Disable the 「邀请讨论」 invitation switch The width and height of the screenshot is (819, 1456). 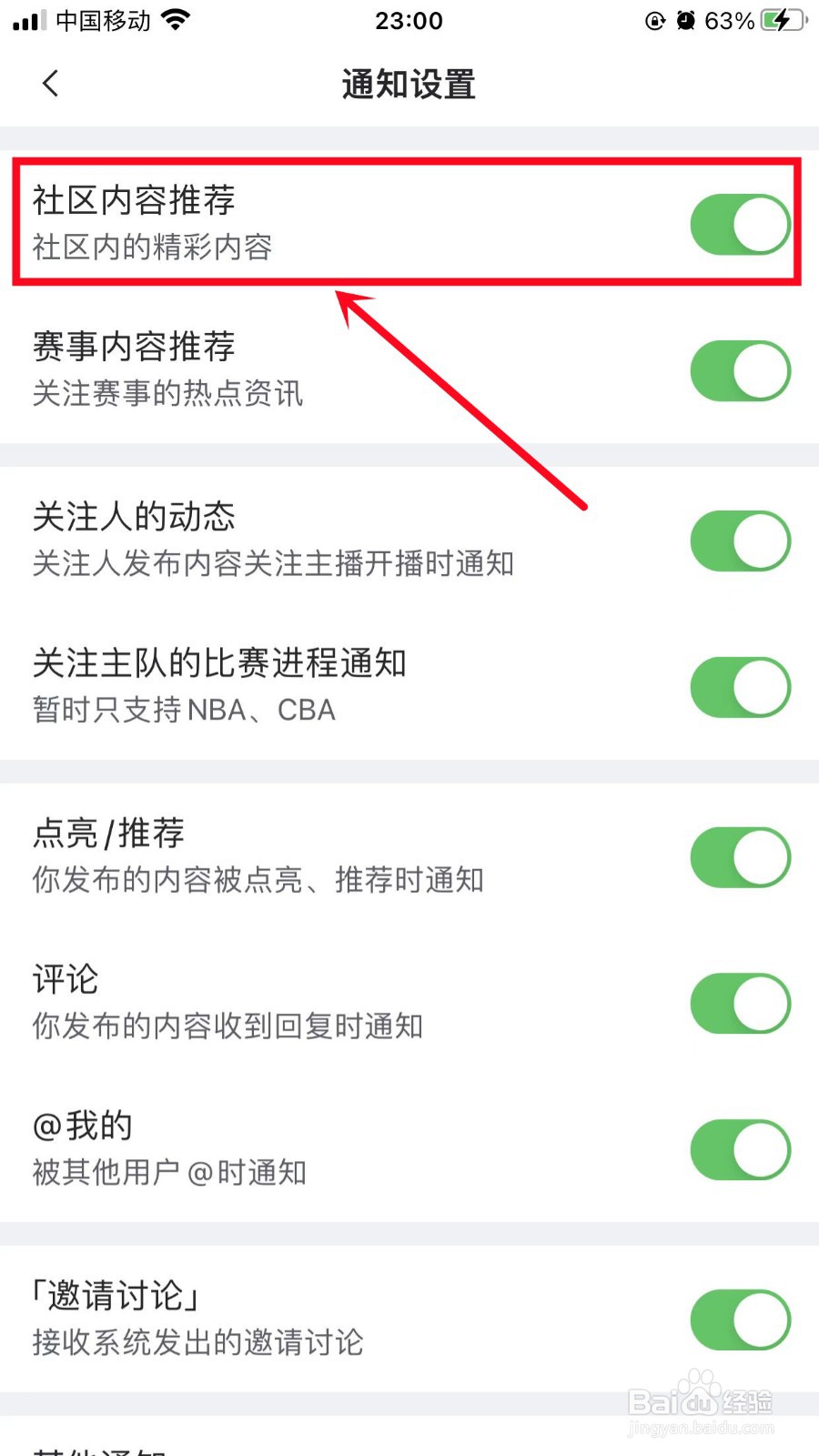[x=739, y=1319]
